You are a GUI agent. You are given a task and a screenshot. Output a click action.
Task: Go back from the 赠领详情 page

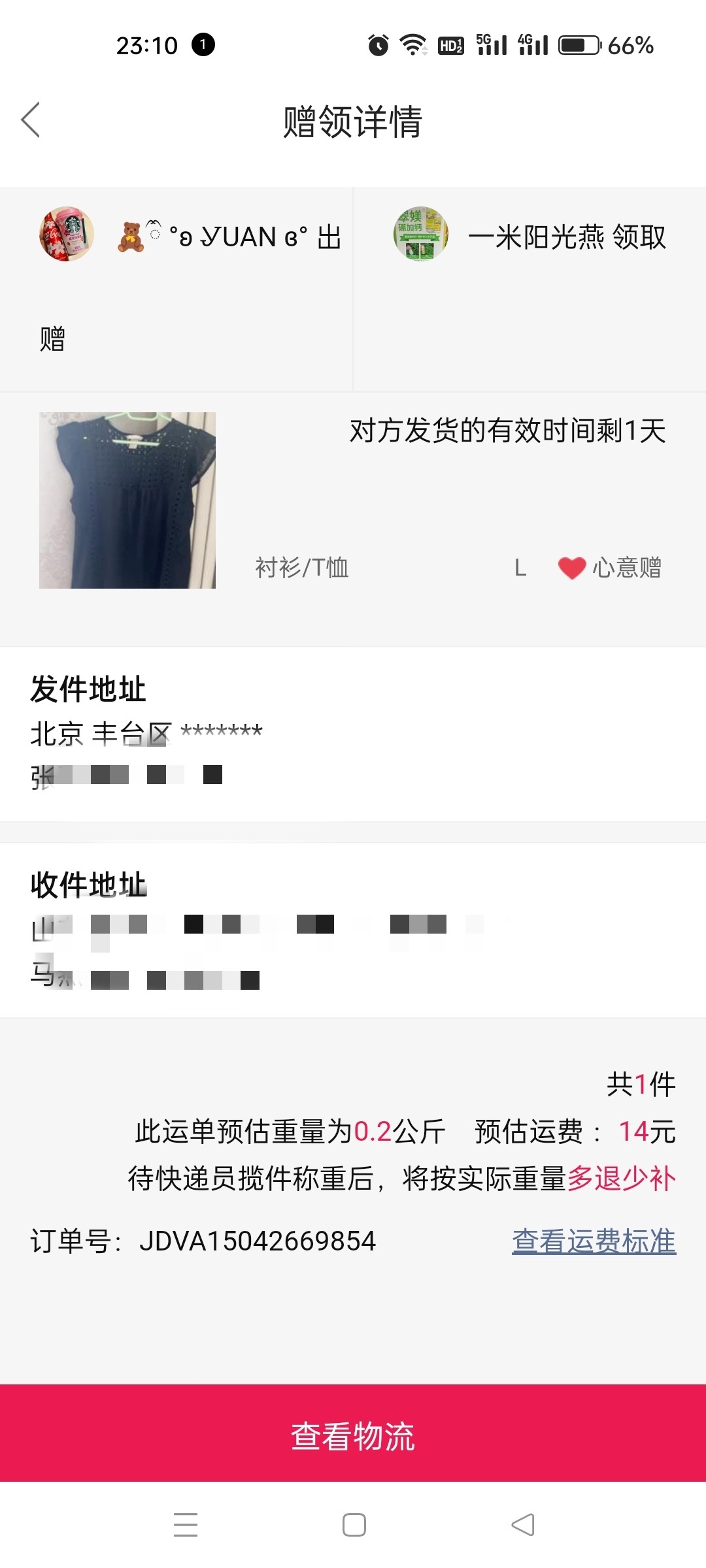pyautogui.click(x=31, y=120)
